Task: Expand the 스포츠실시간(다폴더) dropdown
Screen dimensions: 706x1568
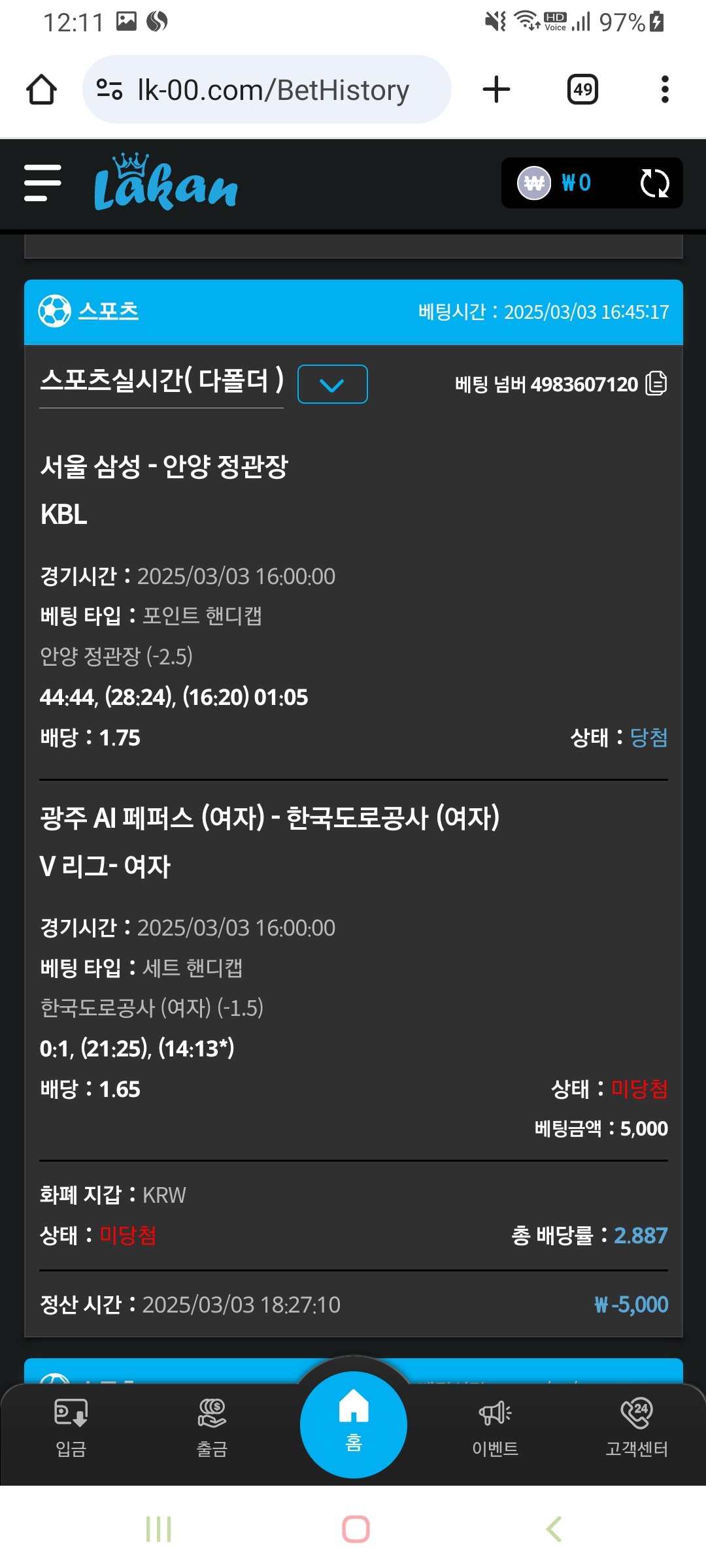Action: tap(332, 384)
